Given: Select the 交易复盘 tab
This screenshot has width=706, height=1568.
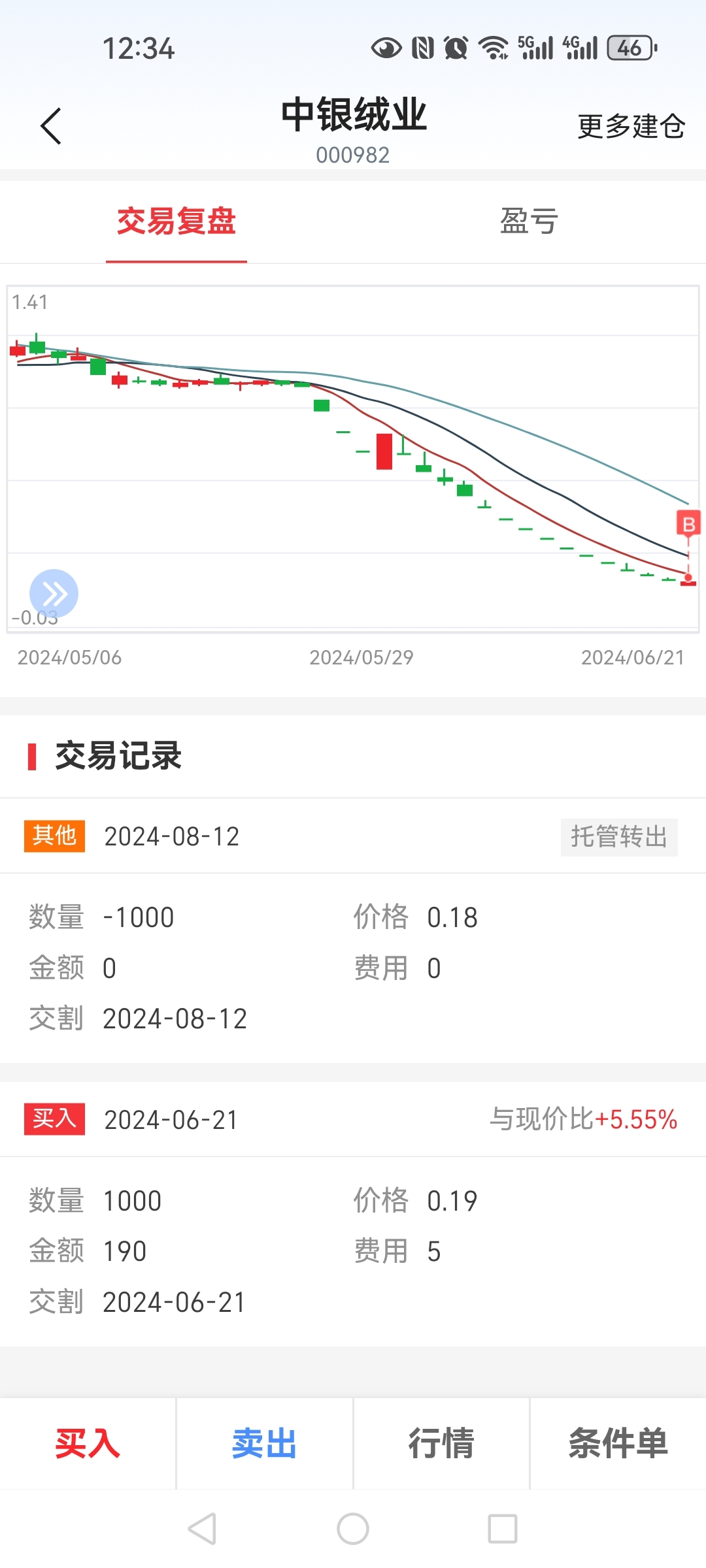Looking at the screenshot, I should [176, 221].
